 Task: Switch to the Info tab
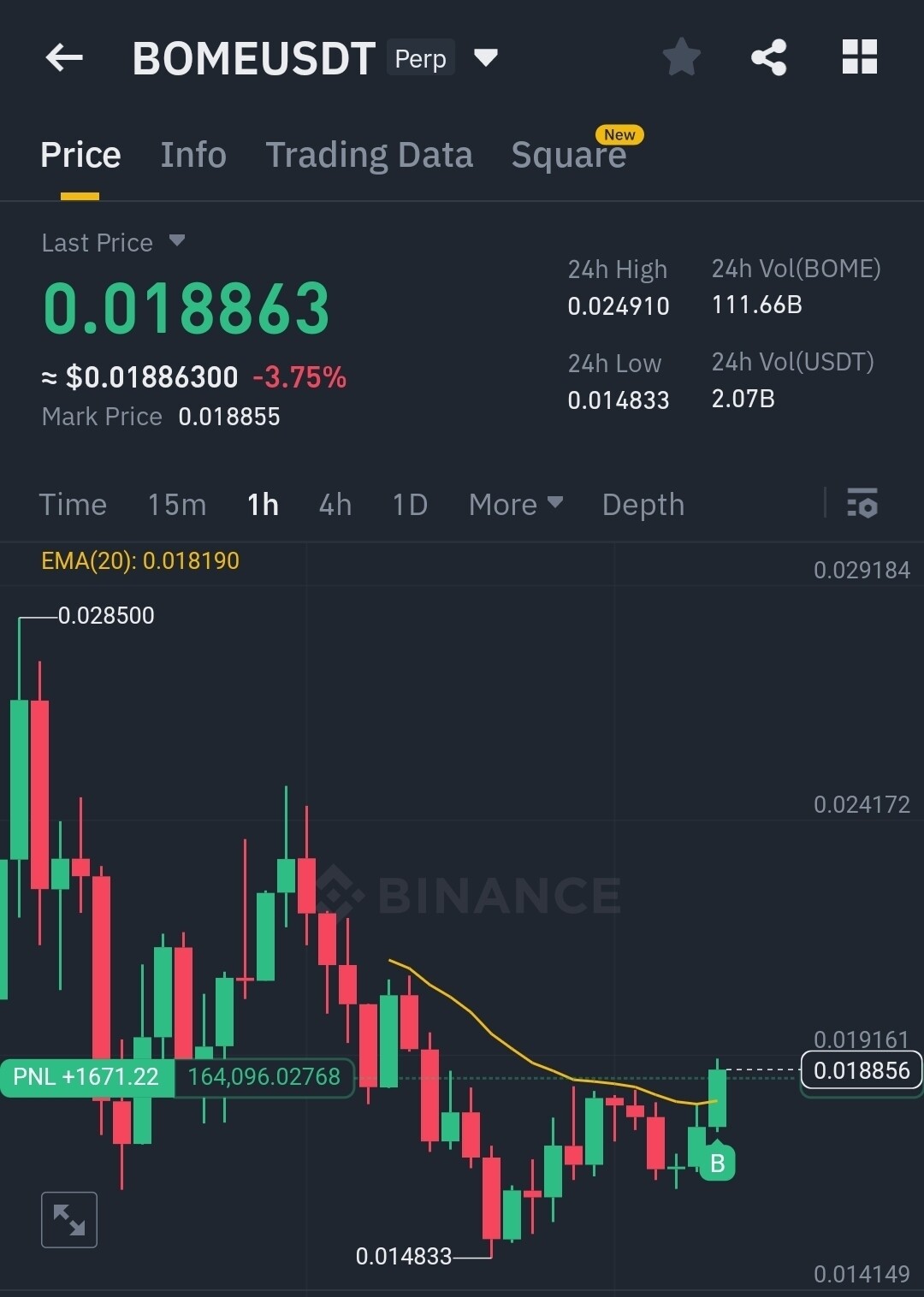(193, 156)
